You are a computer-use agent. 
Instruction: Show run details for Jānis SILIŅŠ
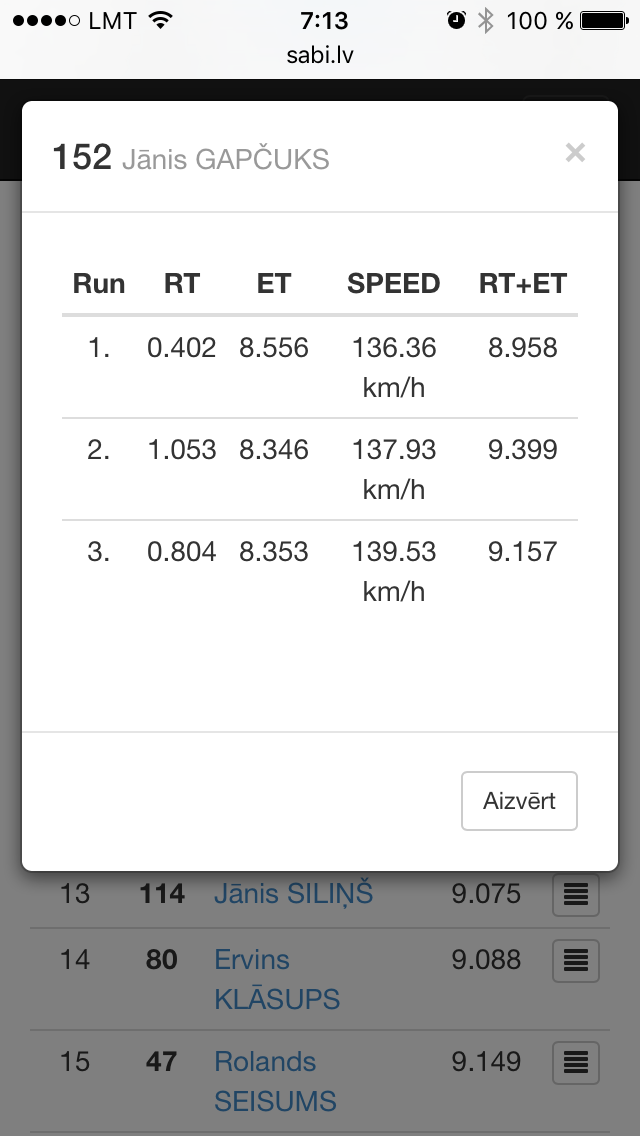point(575,894)
